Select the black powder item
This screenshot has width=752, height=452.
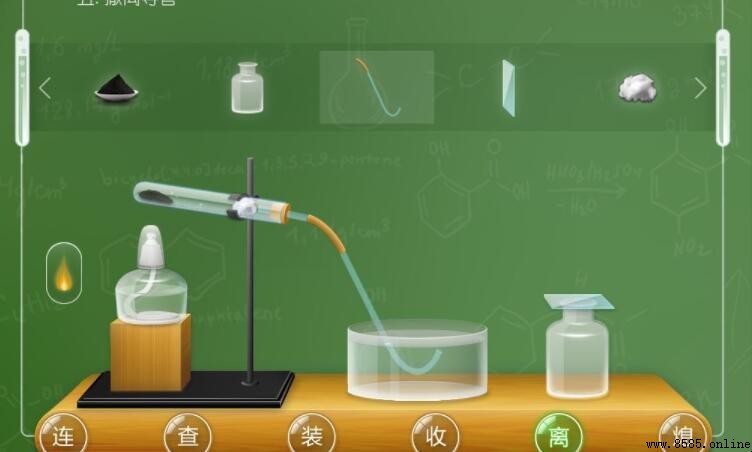117,89
